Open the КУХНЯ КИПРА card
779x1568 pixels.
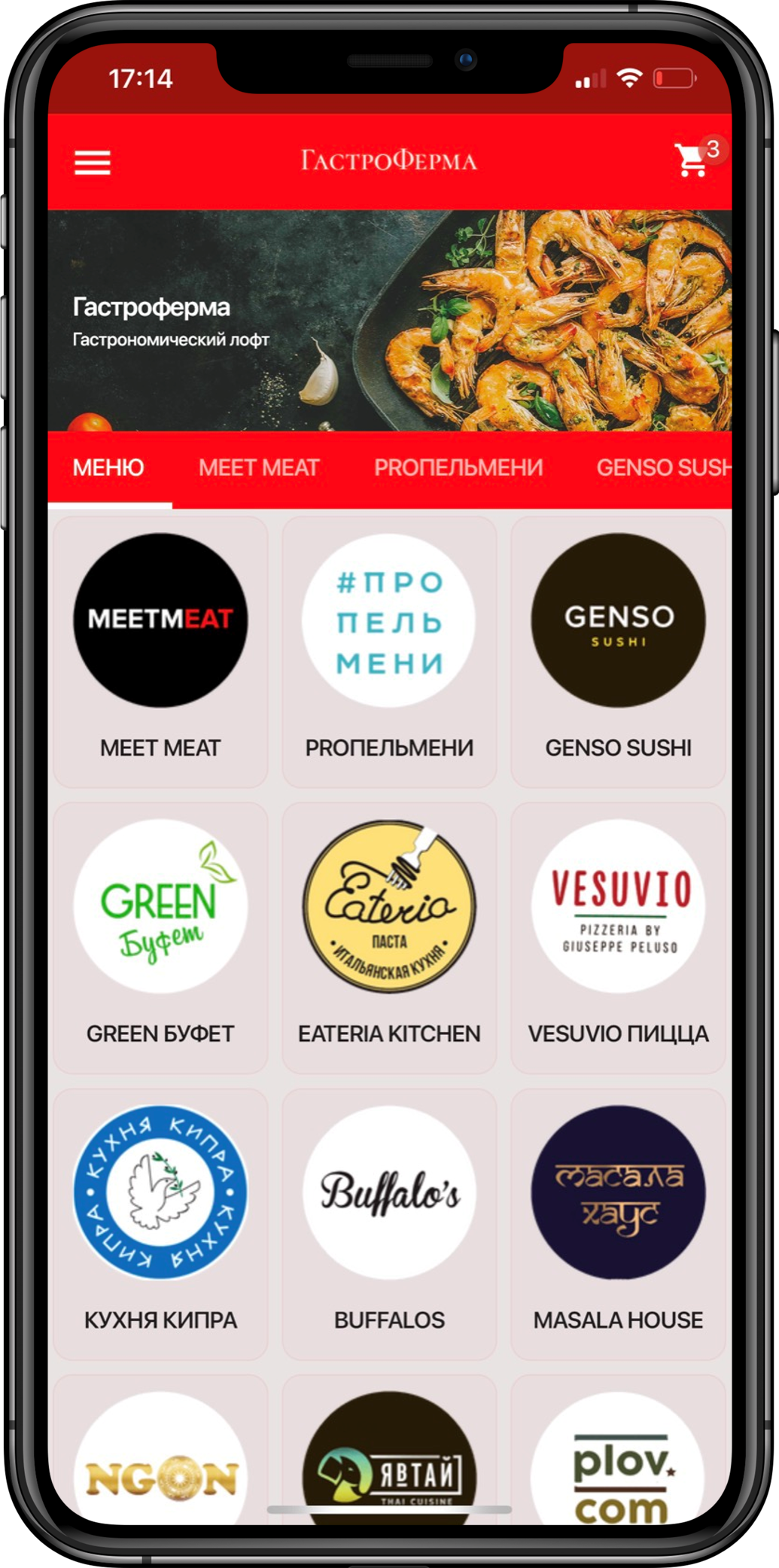click(160, 1223)
